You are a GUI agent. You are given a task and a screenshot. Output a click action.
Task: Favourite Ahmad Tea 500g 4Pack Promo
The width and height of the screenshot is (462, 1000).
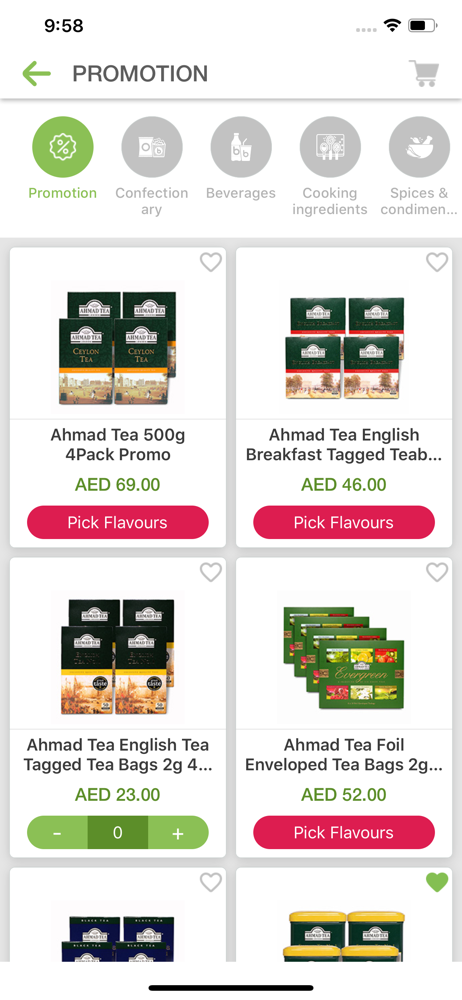(211, 262)
